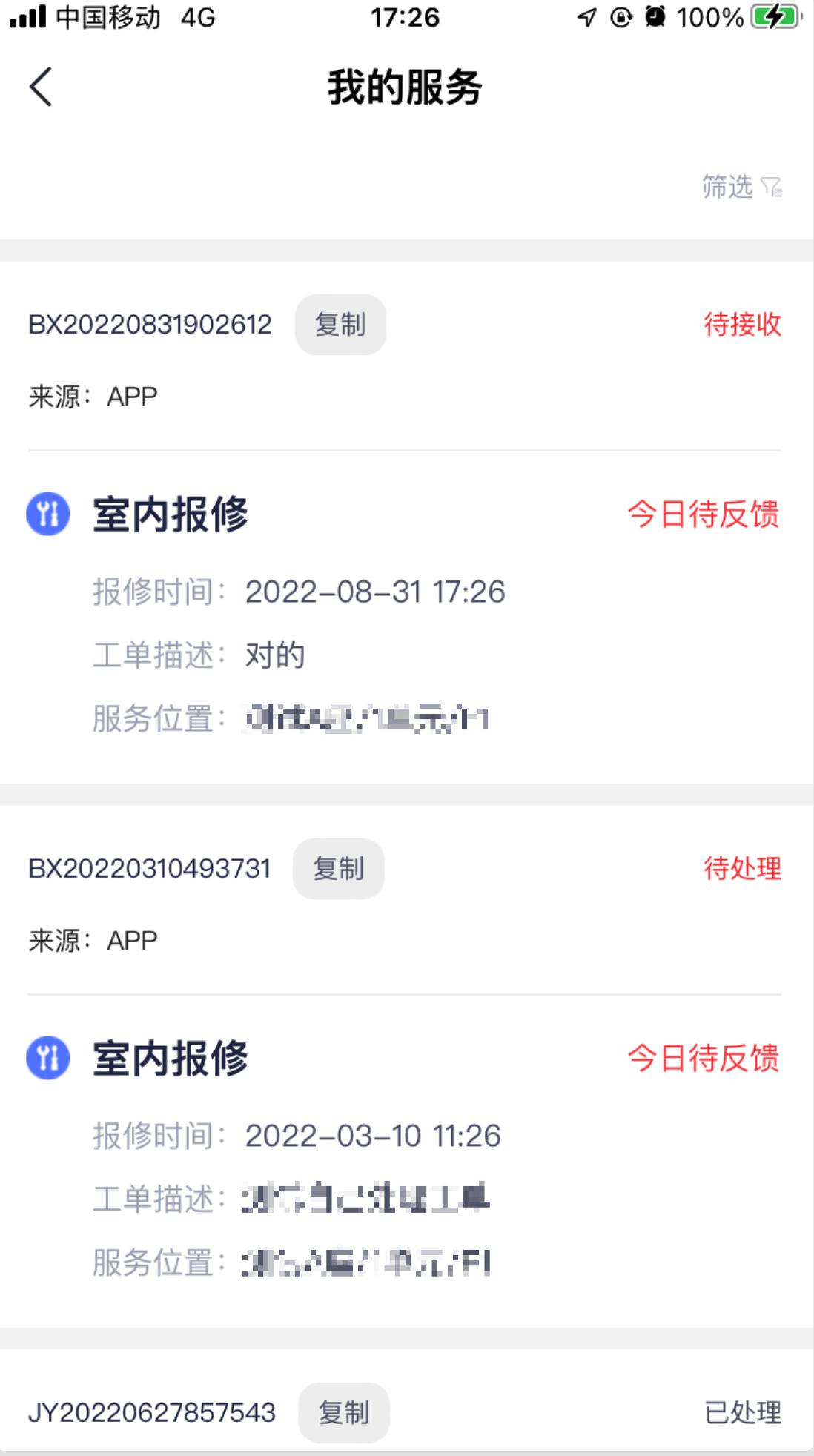Tap the location arrow icon in status bar
814x1456 pixels.
(586, 17)
